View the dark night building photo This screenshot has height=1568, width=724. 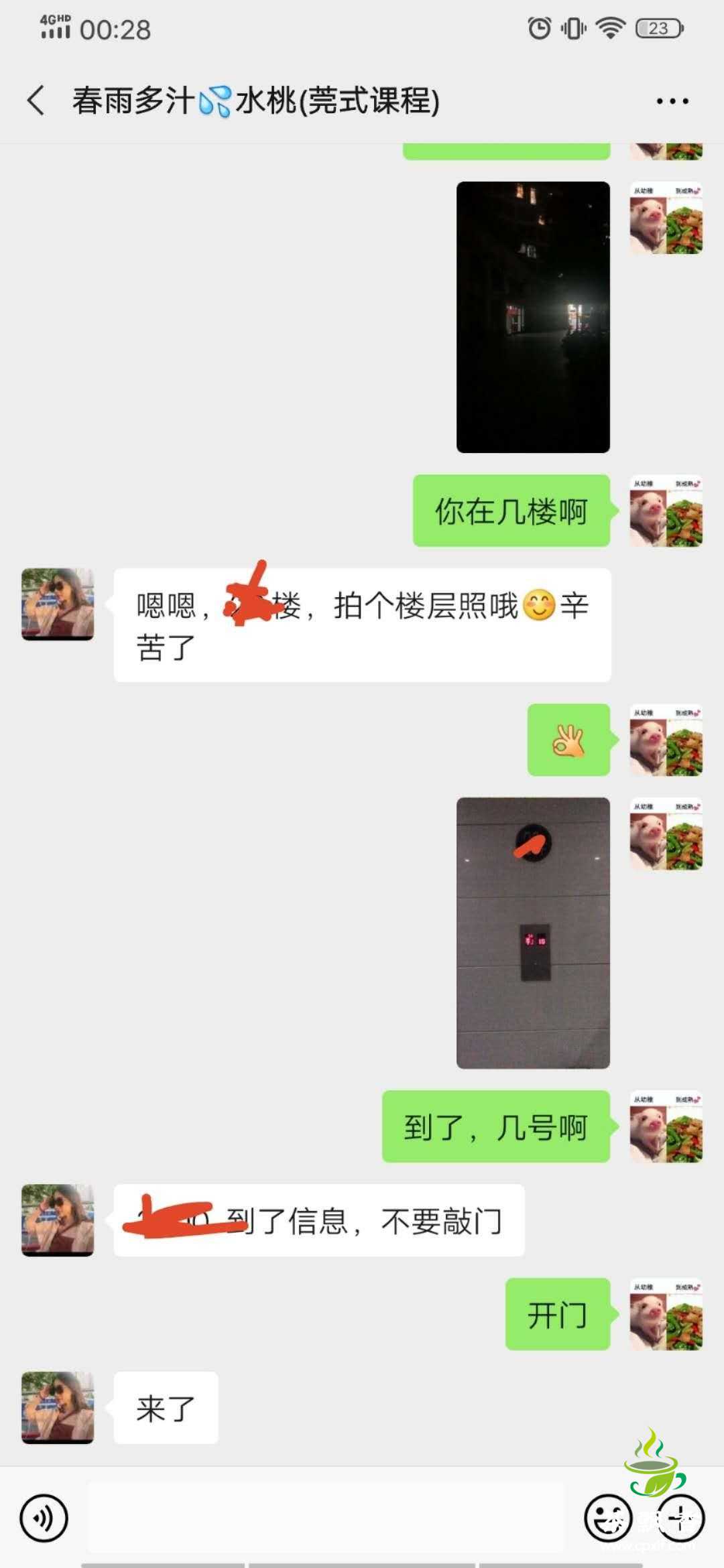pos(533,317)
